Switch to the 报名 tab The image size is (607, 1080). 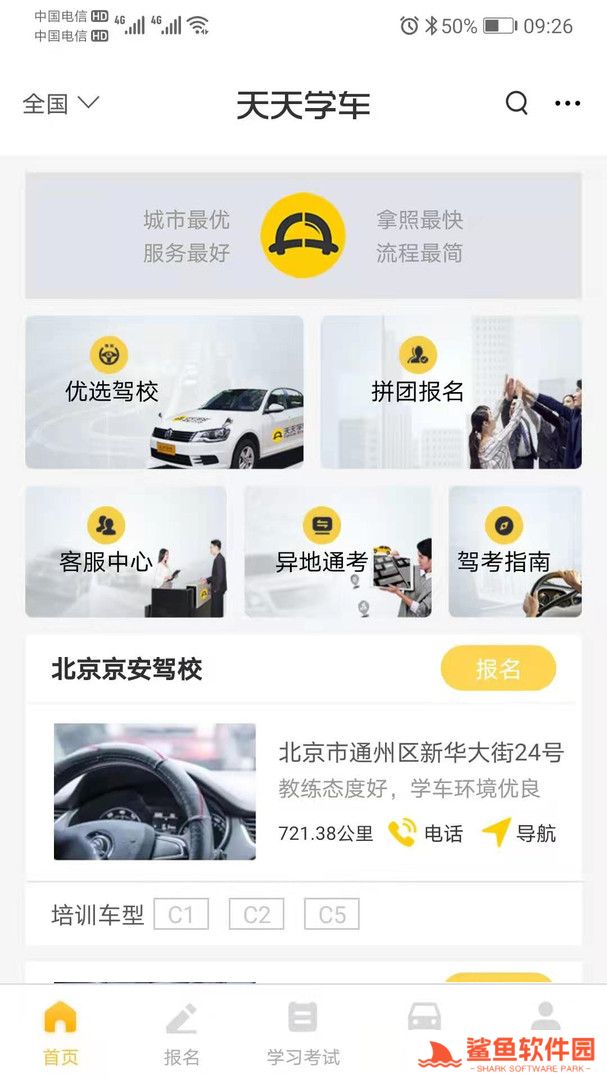point(181,1034)
